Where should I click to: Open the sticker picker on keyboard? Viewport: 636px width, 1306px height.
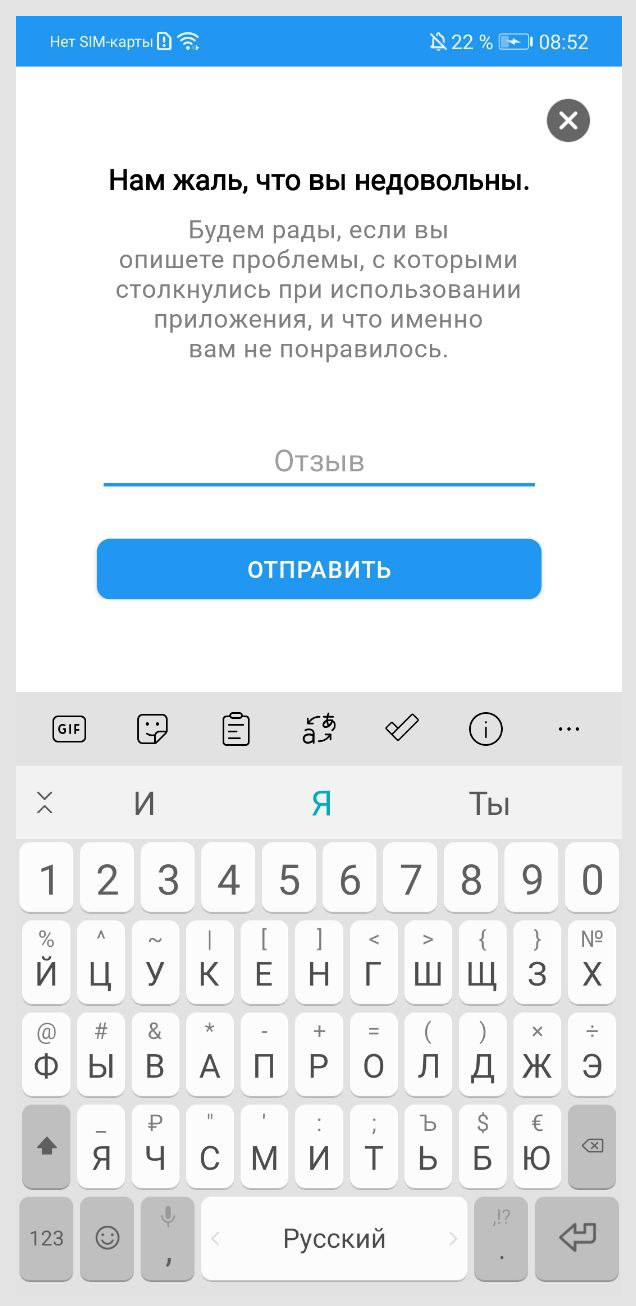pos(152,730)
